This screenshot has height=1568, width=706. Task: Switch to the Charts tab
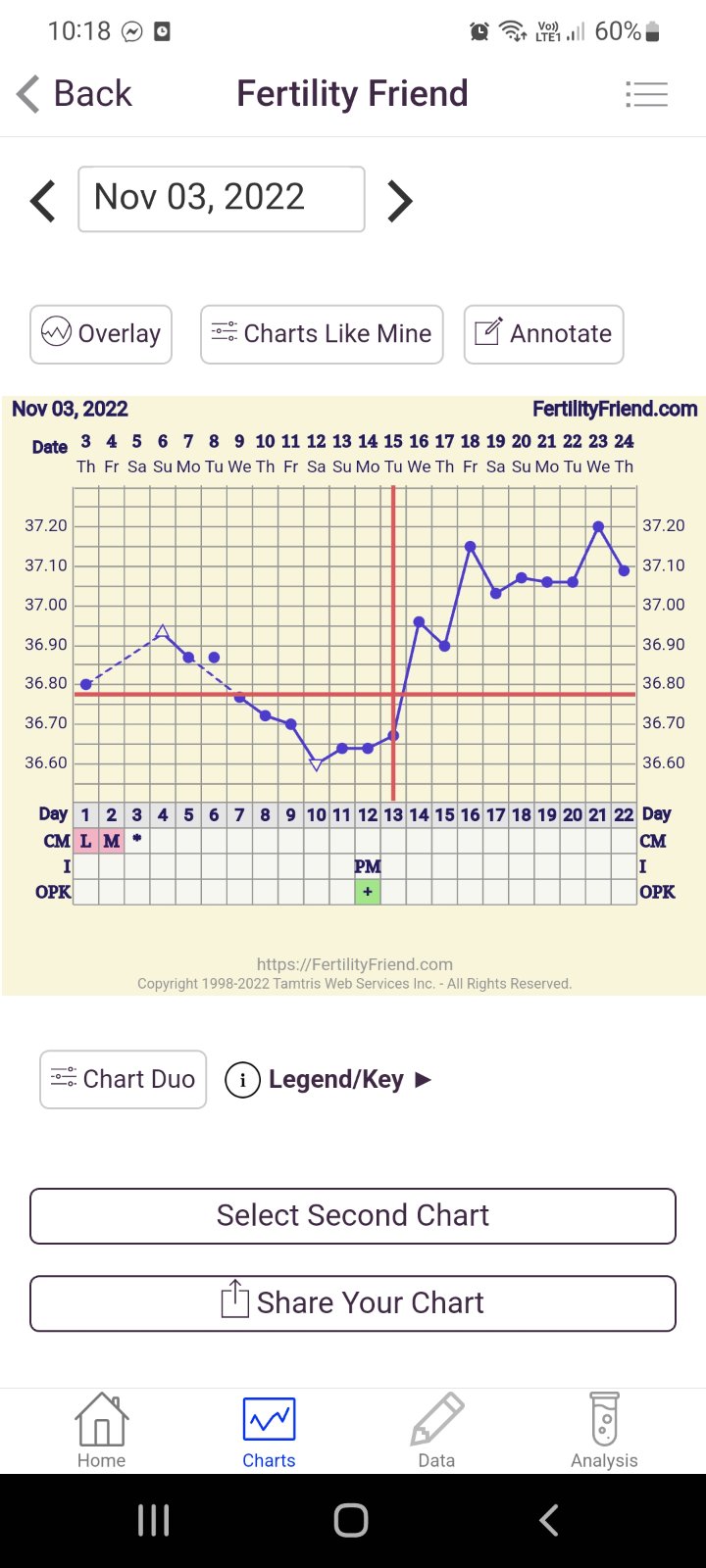point(269,1431)
